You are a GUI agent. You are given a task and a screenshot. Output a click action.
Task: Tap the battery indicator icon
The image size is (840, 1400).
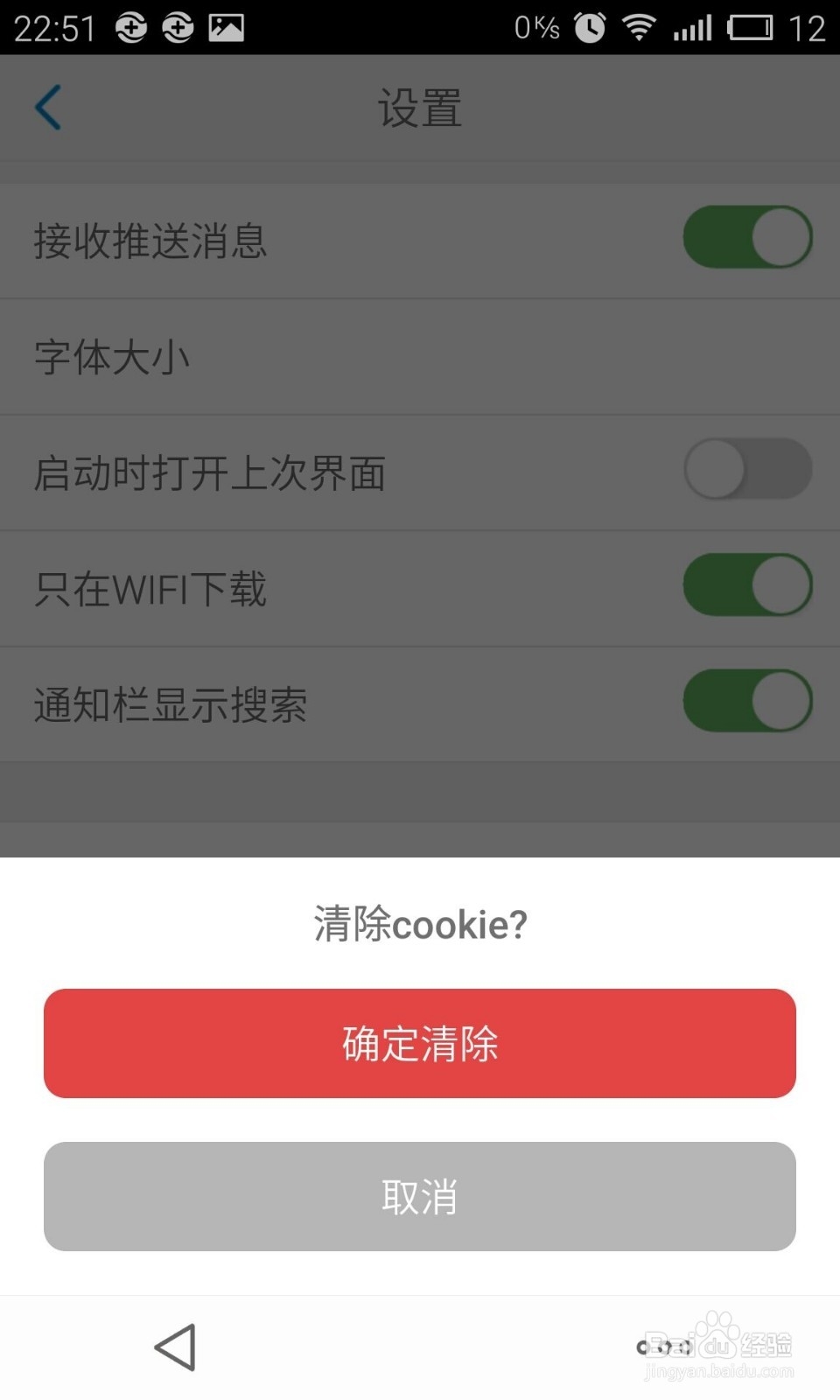coord(751,26)
